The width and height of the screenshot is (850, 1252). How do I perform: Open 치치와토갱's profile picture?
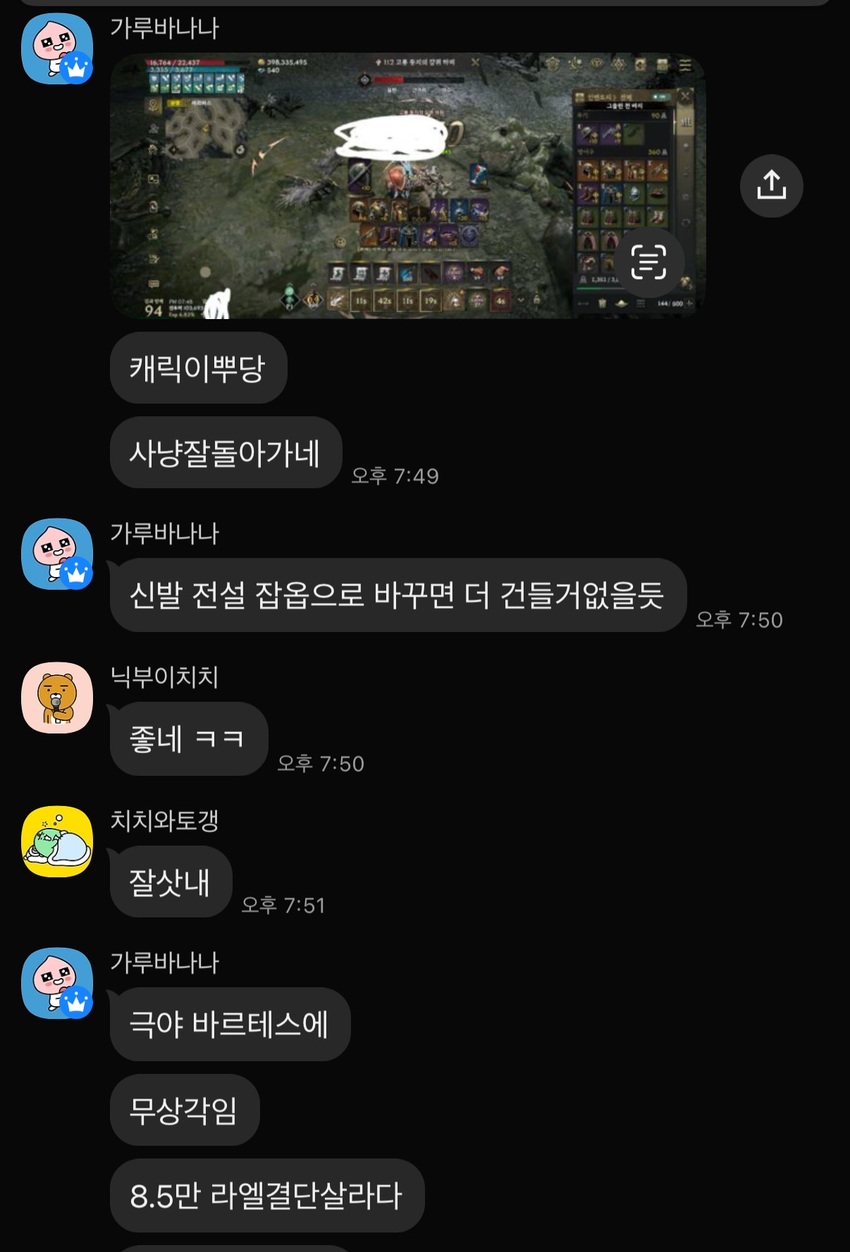57,841
